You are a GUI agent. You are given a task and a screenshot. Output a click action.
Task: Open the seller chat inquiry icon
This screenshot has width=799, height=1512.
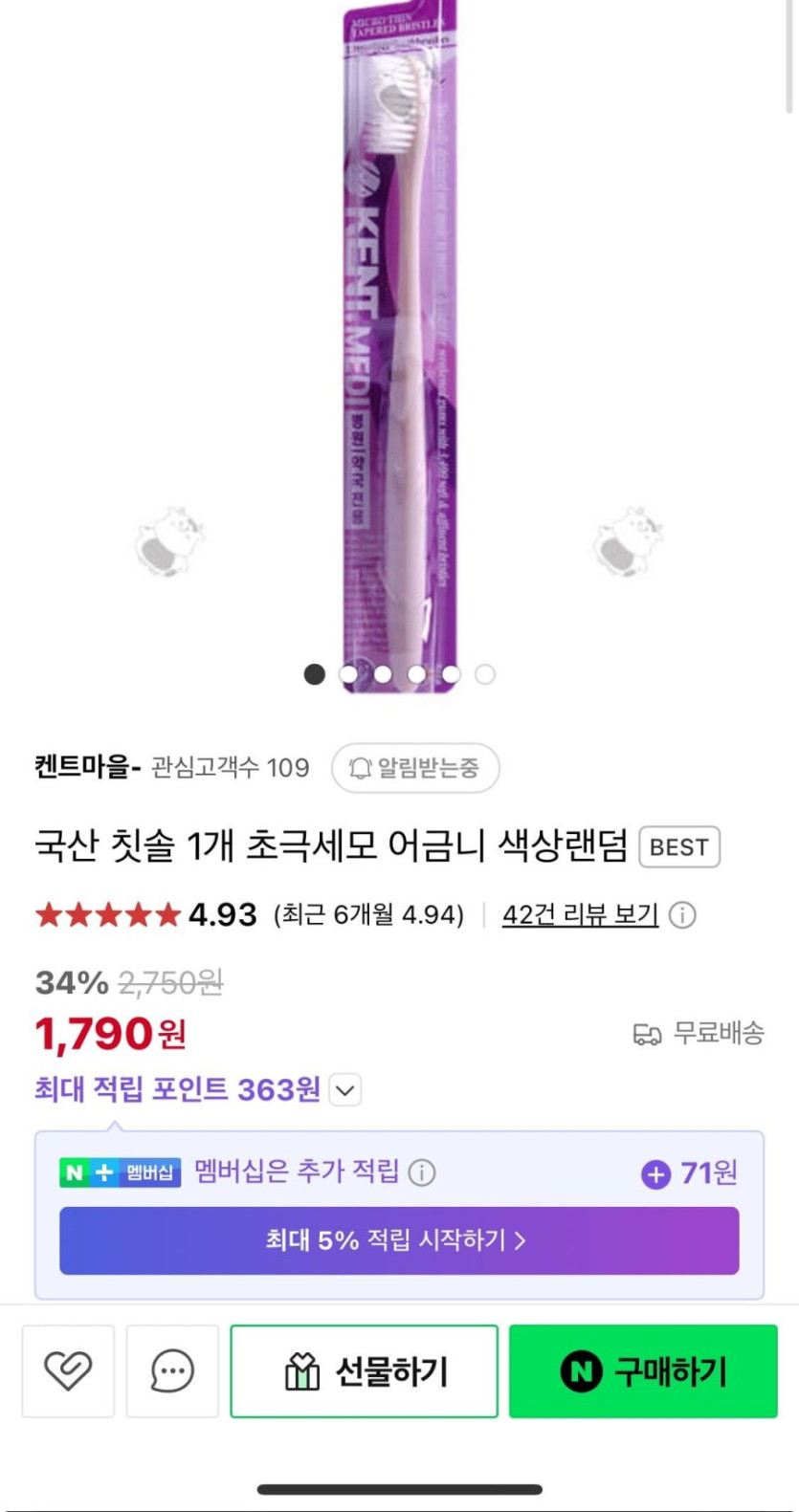coord(172,1370)
